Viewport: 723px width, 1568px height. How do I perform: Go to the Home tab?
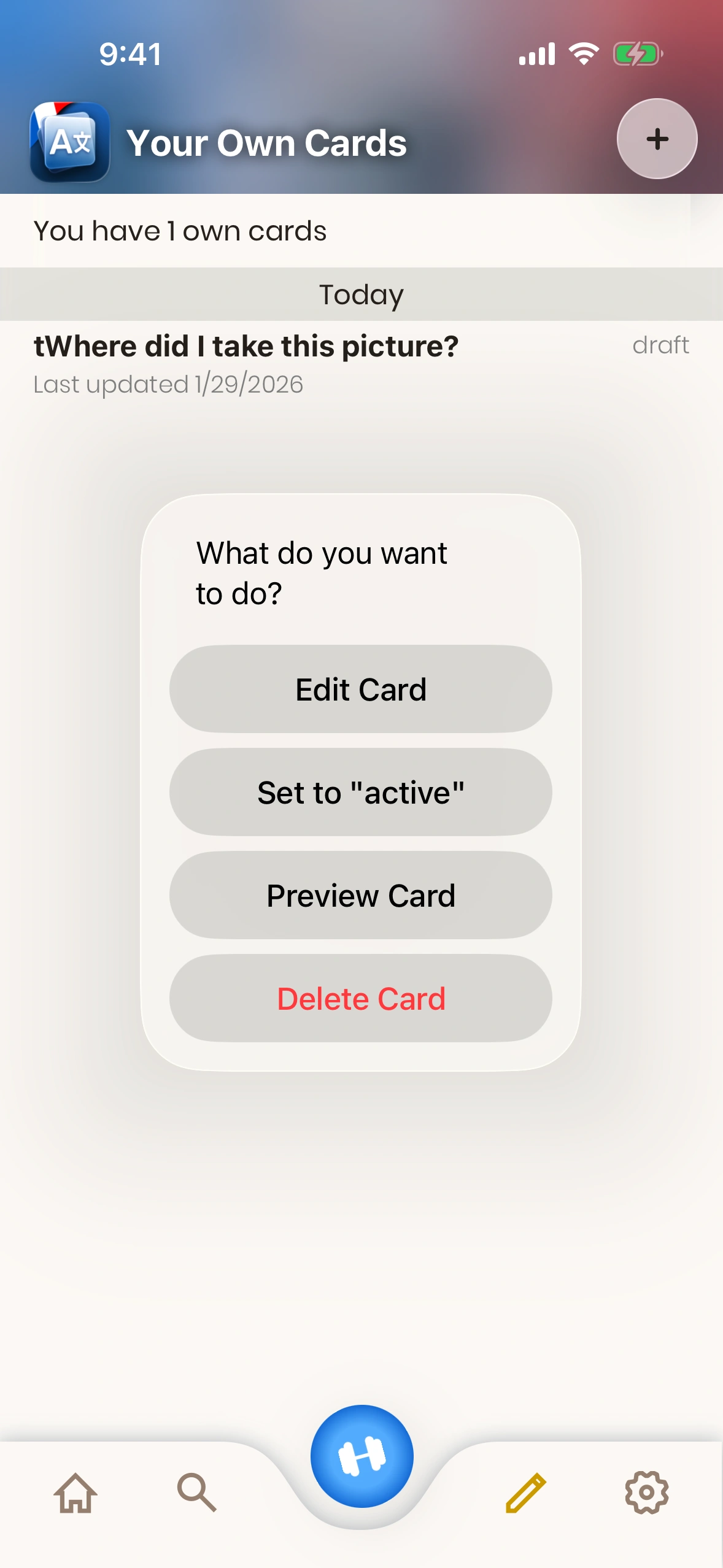(75, 1493)
